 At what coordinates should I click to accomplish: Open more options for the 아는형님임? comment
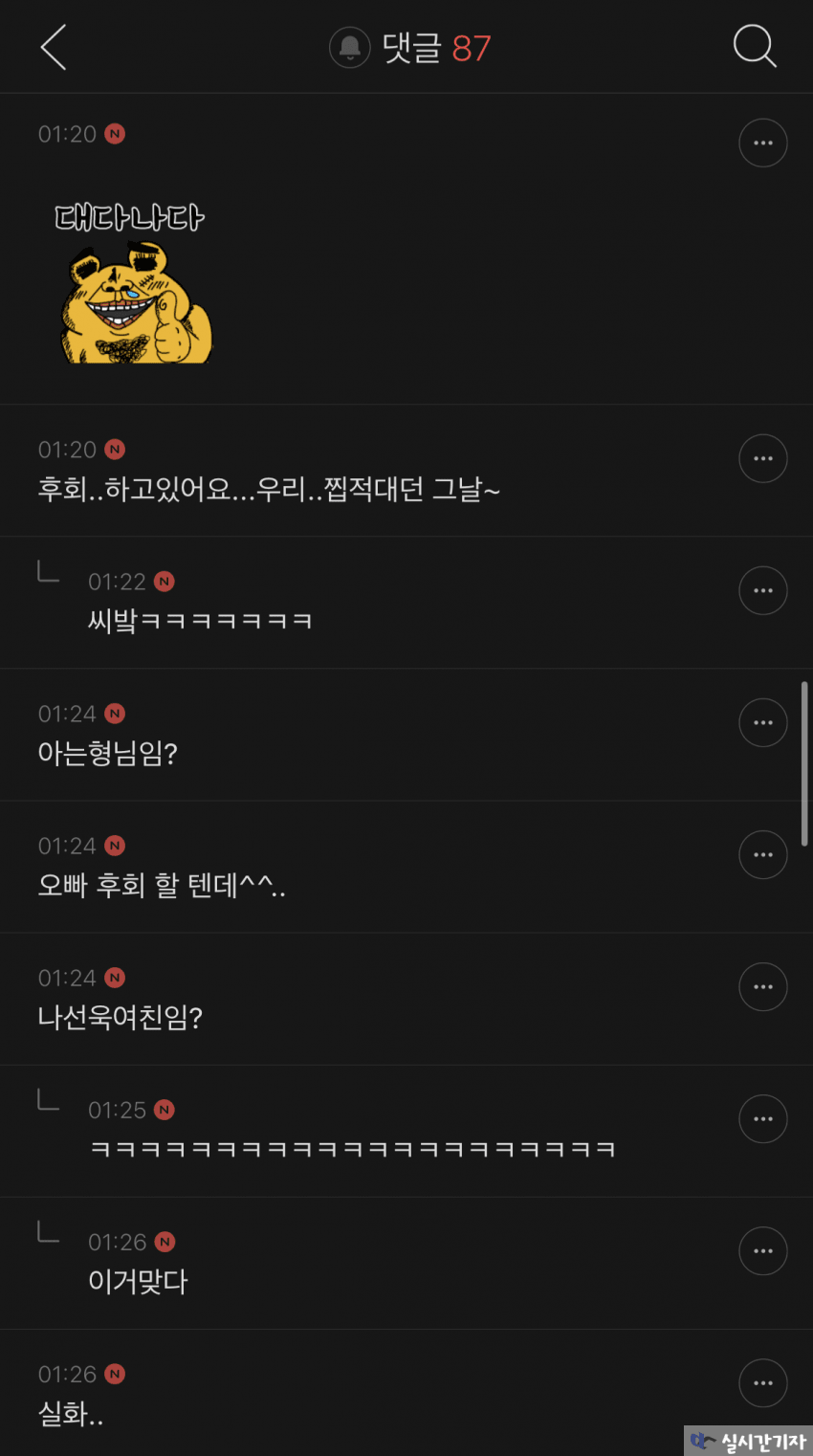click(x=762, y=723)
